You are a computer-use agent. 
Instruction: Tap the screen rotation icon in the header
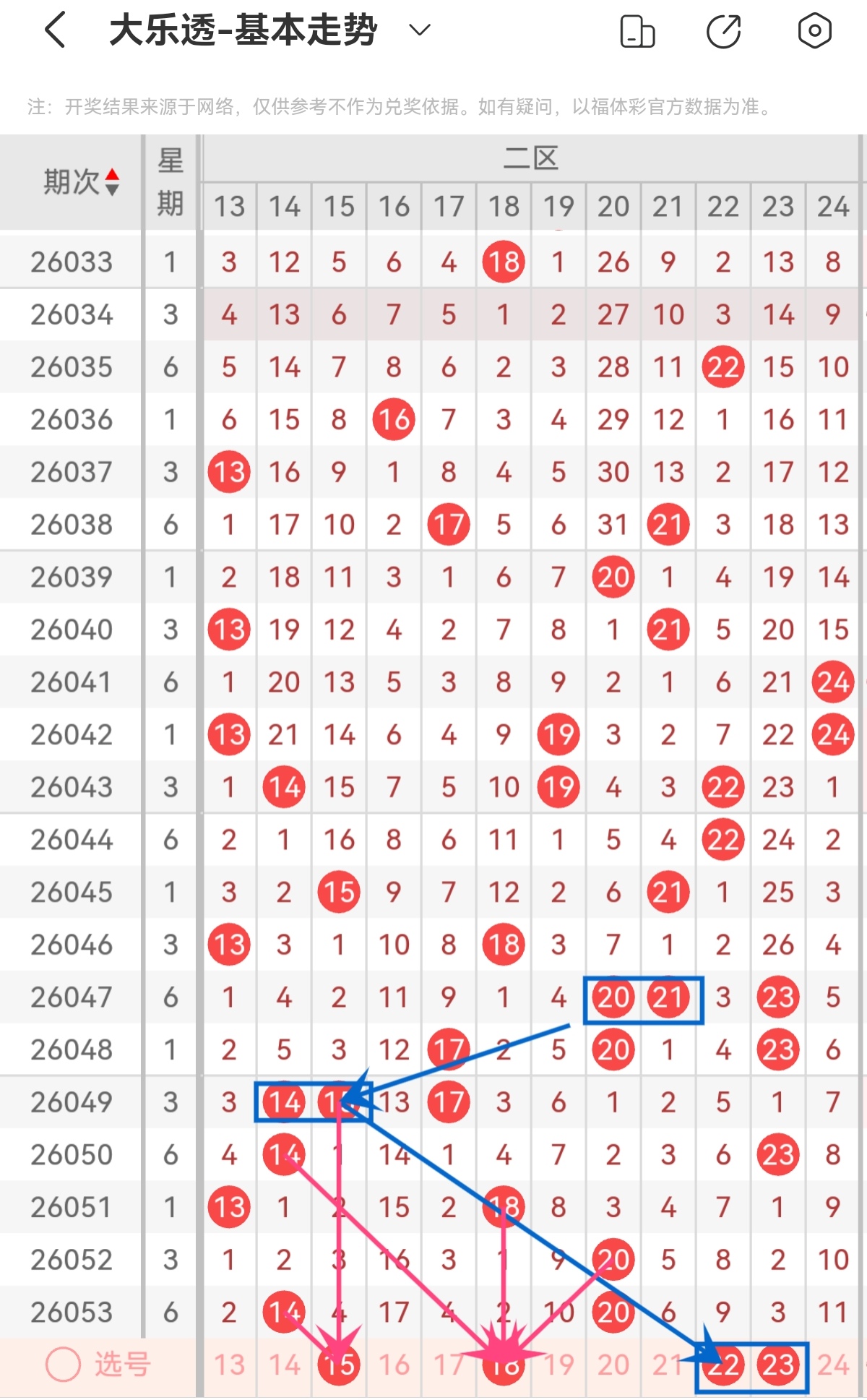(638, 31)
